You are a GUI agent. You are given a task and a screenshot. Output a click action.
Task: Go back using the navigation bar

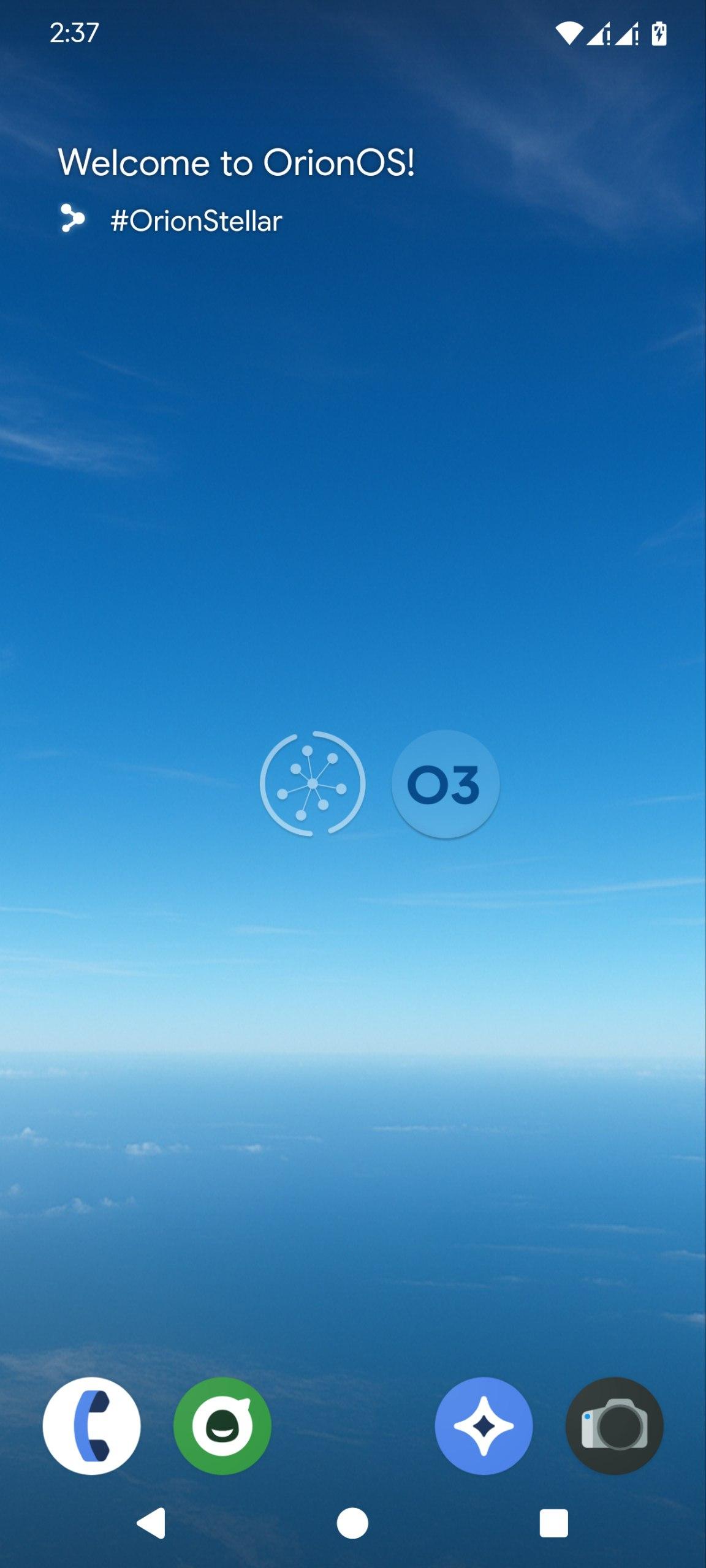[x=151, y=1523]
